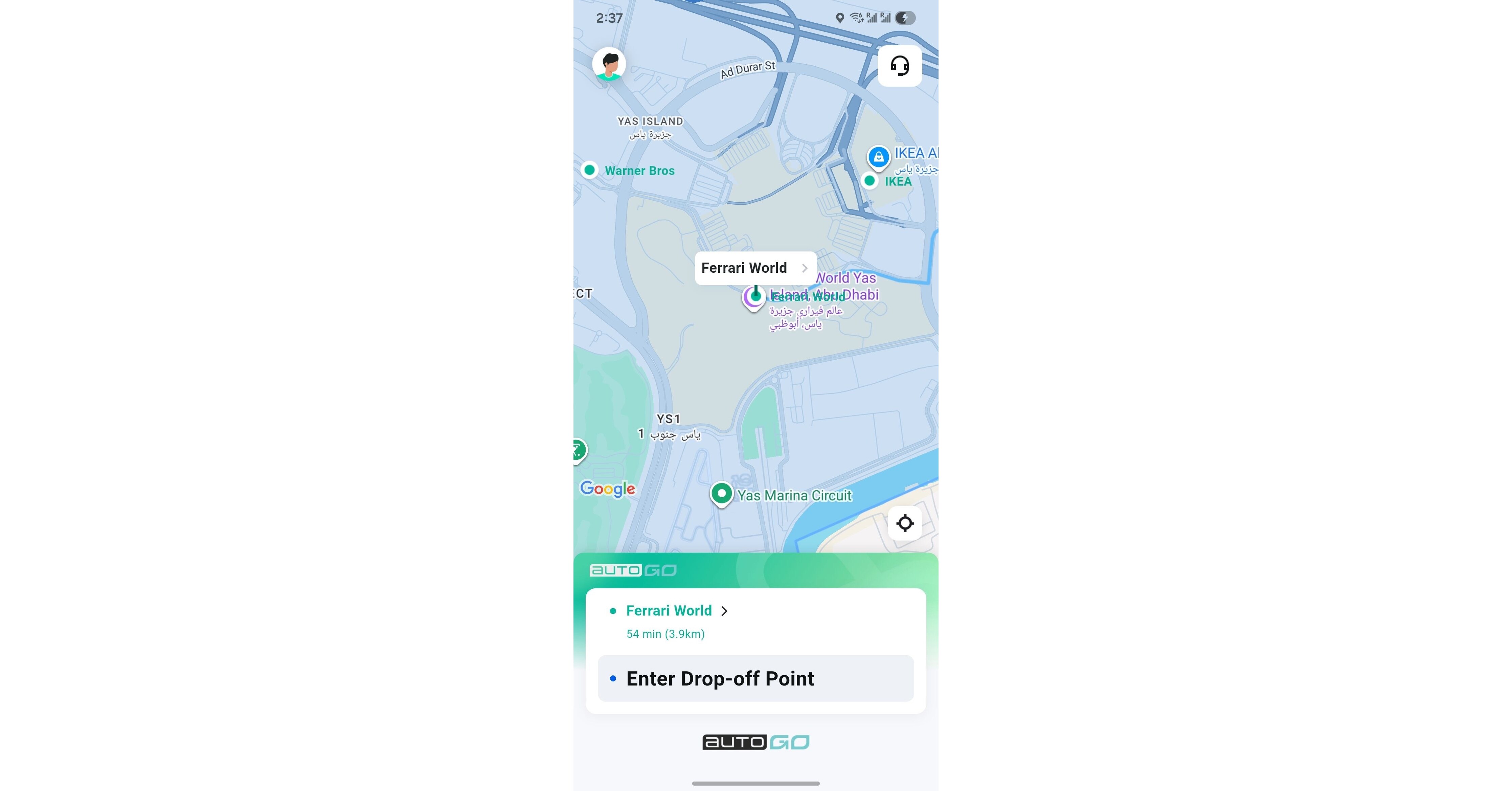
Task: Open the profile avatar
Action: [609, 65]
